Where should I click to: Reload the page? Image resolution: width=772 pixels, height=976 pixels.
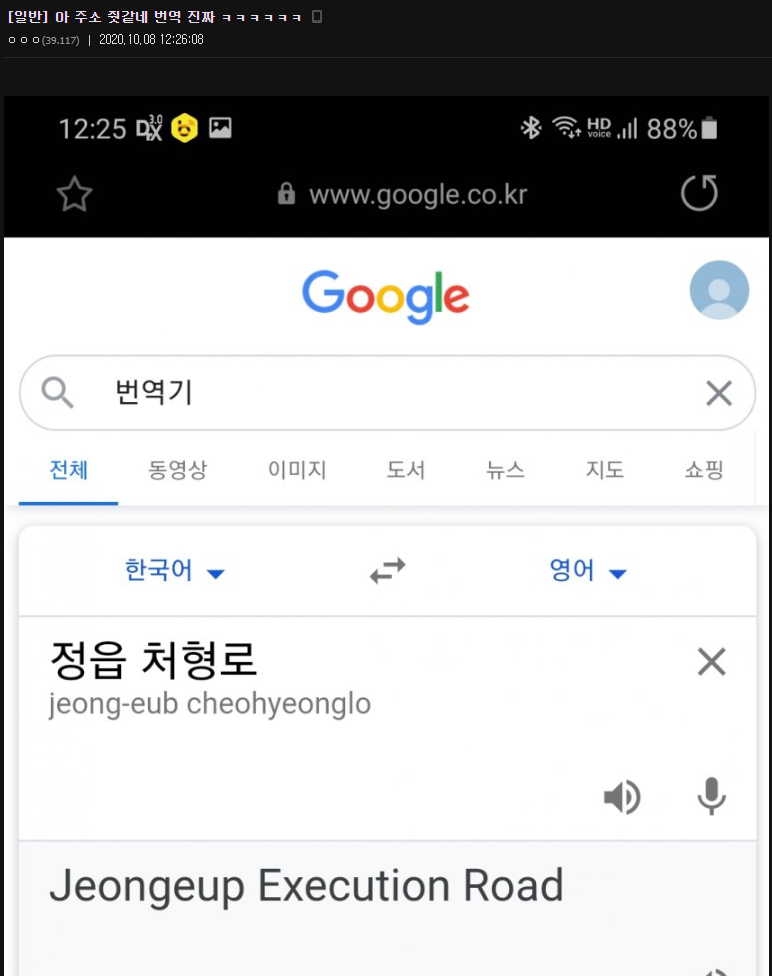point(699,192)
